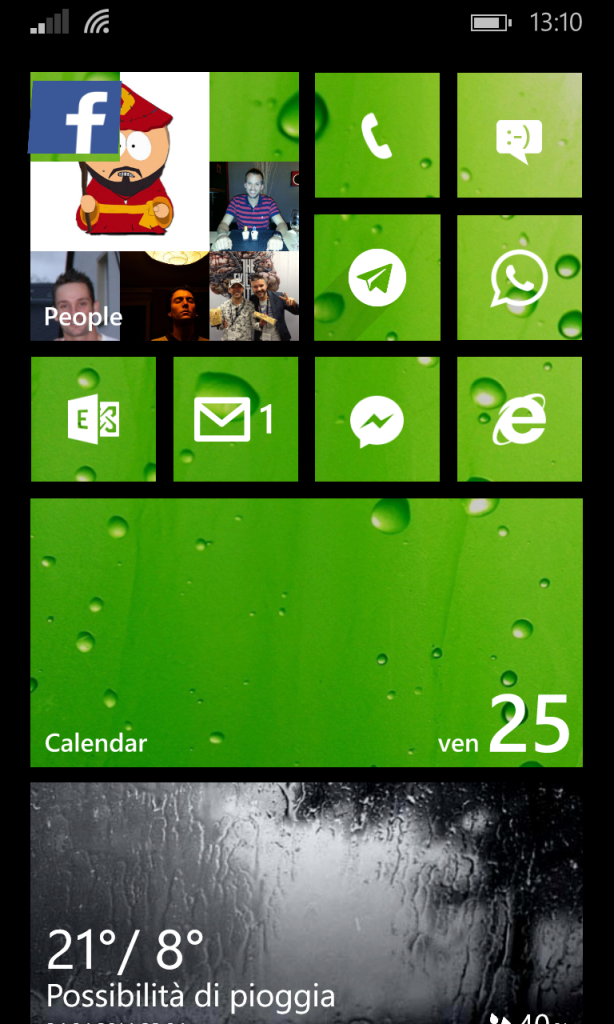Launch the WhatsApp tile
The width and height of the screenshot is (614, 1024).
pyautogui.click(x=519, y=277)
